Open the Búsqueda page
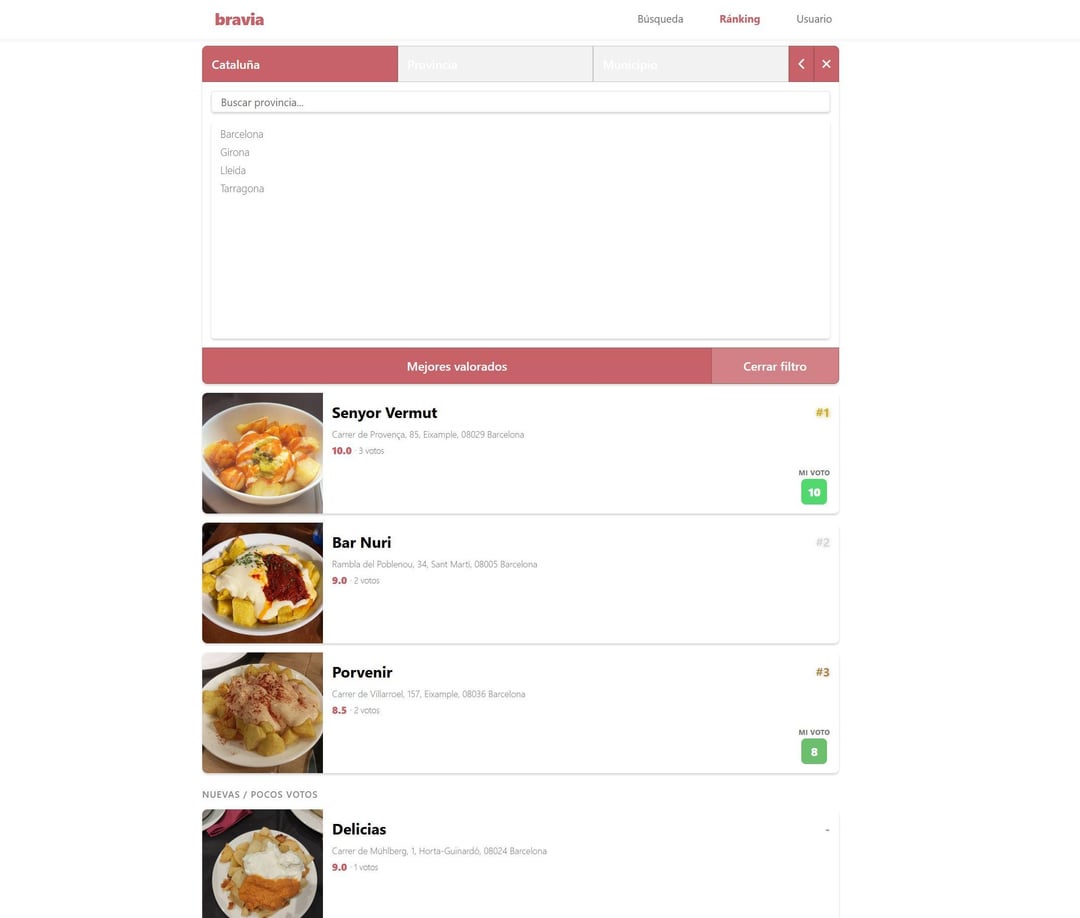 (660, 19)
